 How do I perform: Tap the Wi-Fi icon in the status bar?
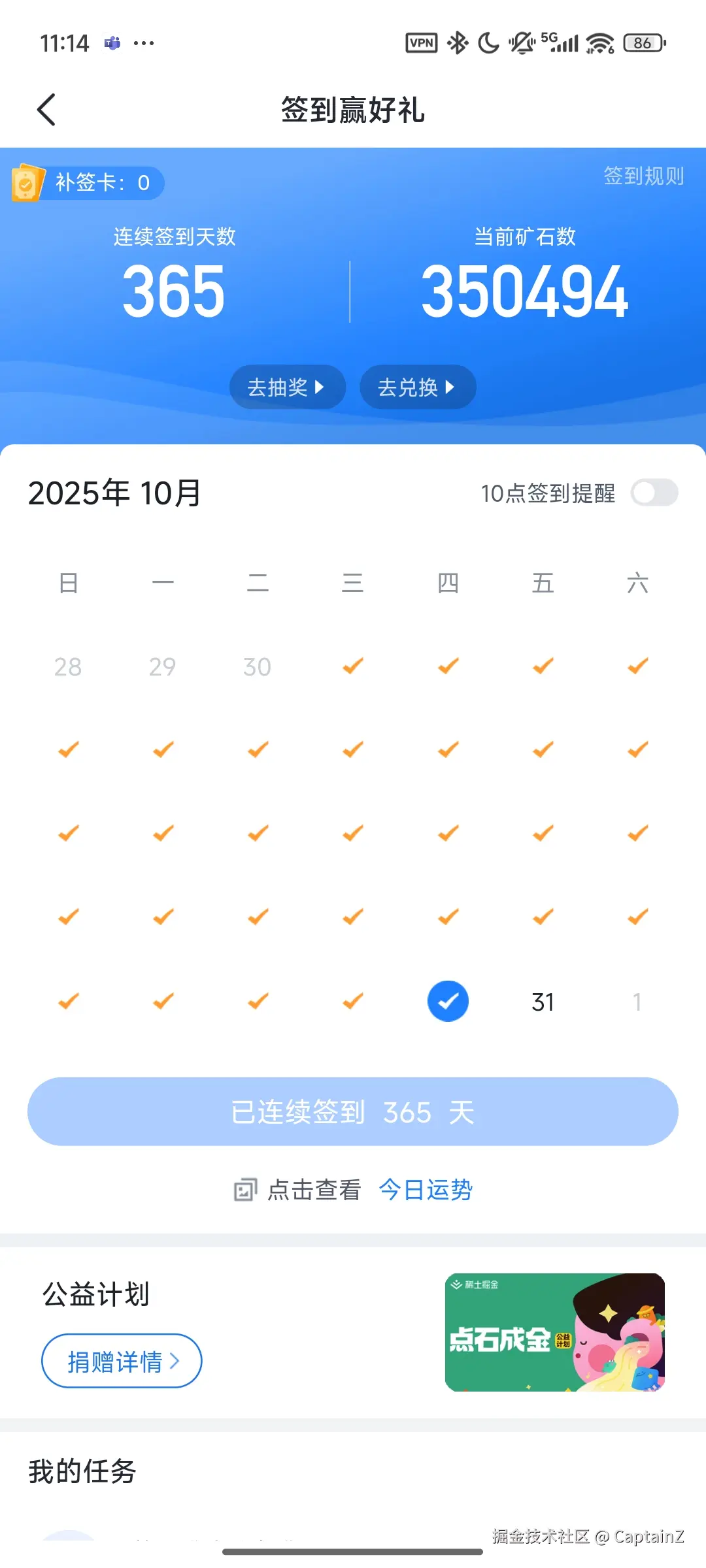pyautogui.click(x=599, y=42)
